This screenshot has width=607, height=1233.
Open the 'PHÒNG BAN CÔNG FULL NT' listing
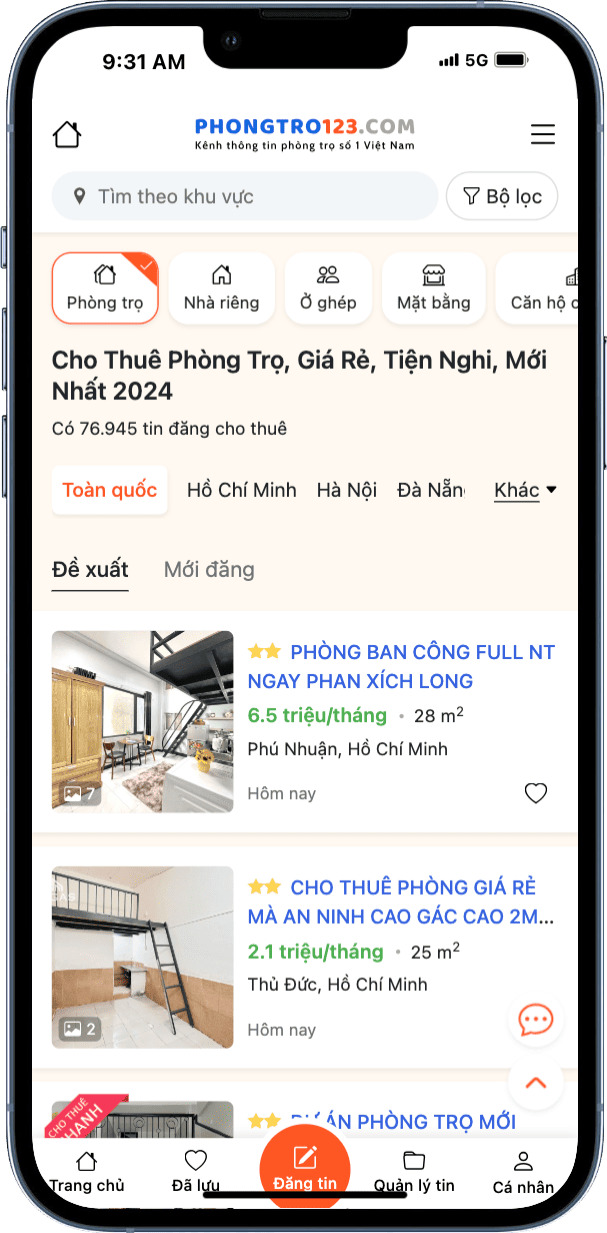tap(401, 667)
